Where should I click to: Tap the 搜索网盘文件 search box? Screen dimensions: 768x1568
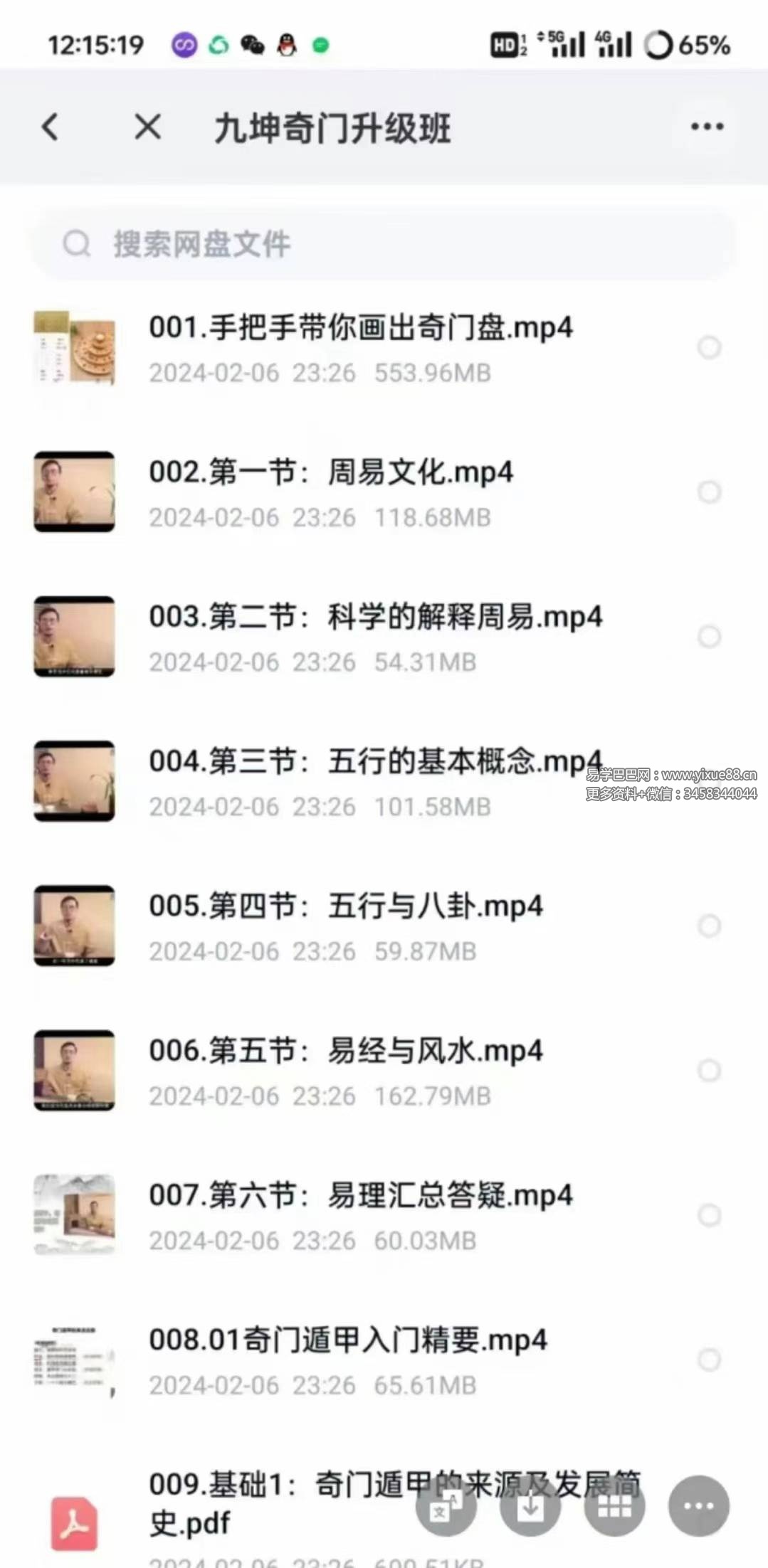[383, 244]
